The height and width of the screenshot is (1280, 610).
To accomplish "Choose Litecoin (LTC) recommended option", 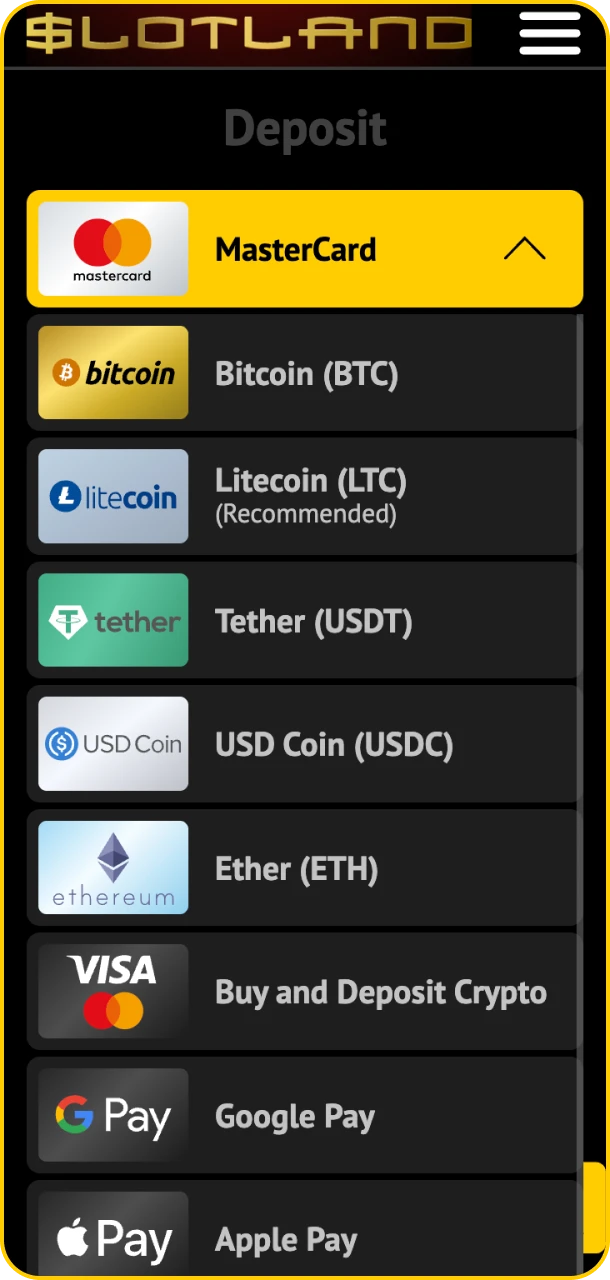I will (305, 496).
